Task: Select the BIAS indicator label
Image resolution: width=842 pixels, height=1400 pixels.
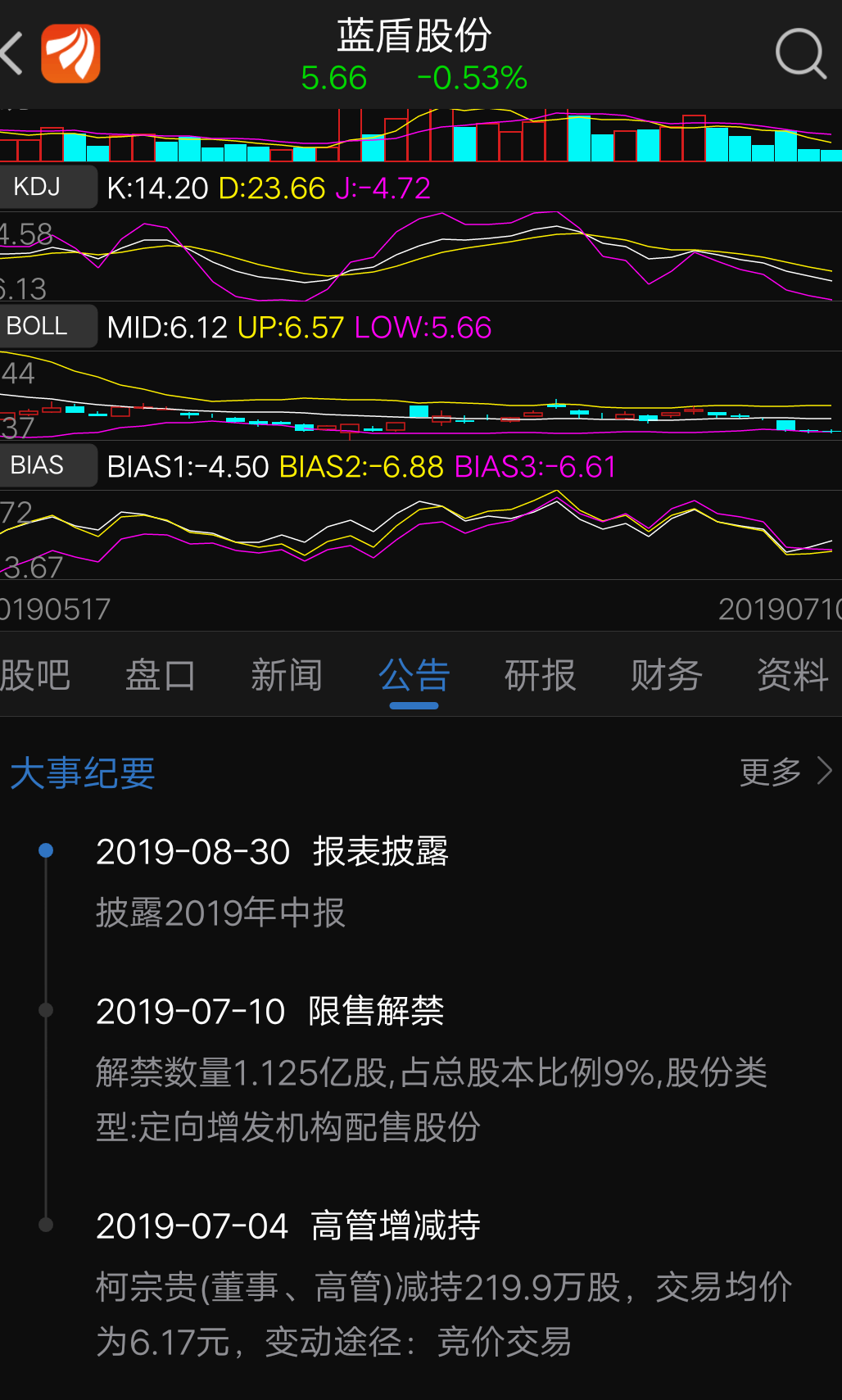Action: click(x=38, y=464)
